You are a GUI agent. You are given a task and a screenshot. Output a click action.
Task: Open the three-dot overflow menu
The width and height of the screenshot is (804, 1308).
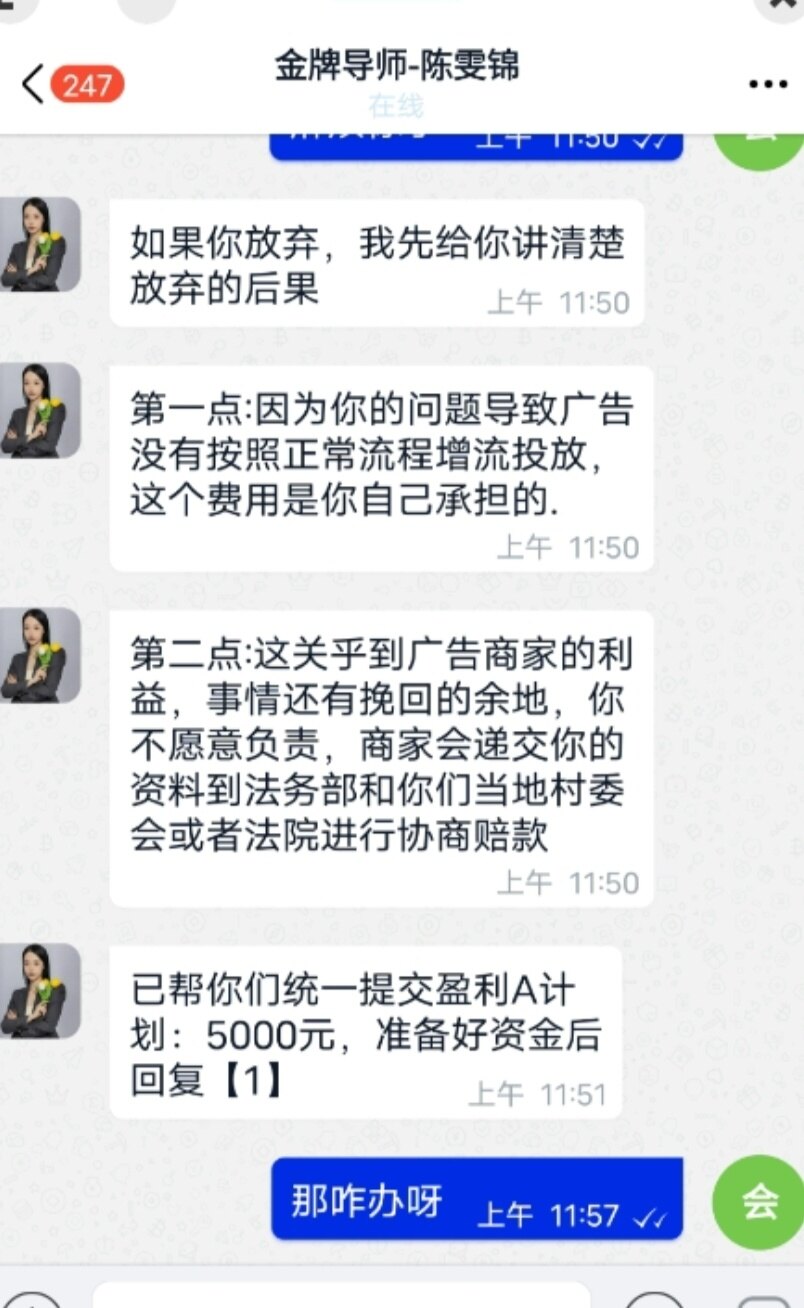coord(768,85)
